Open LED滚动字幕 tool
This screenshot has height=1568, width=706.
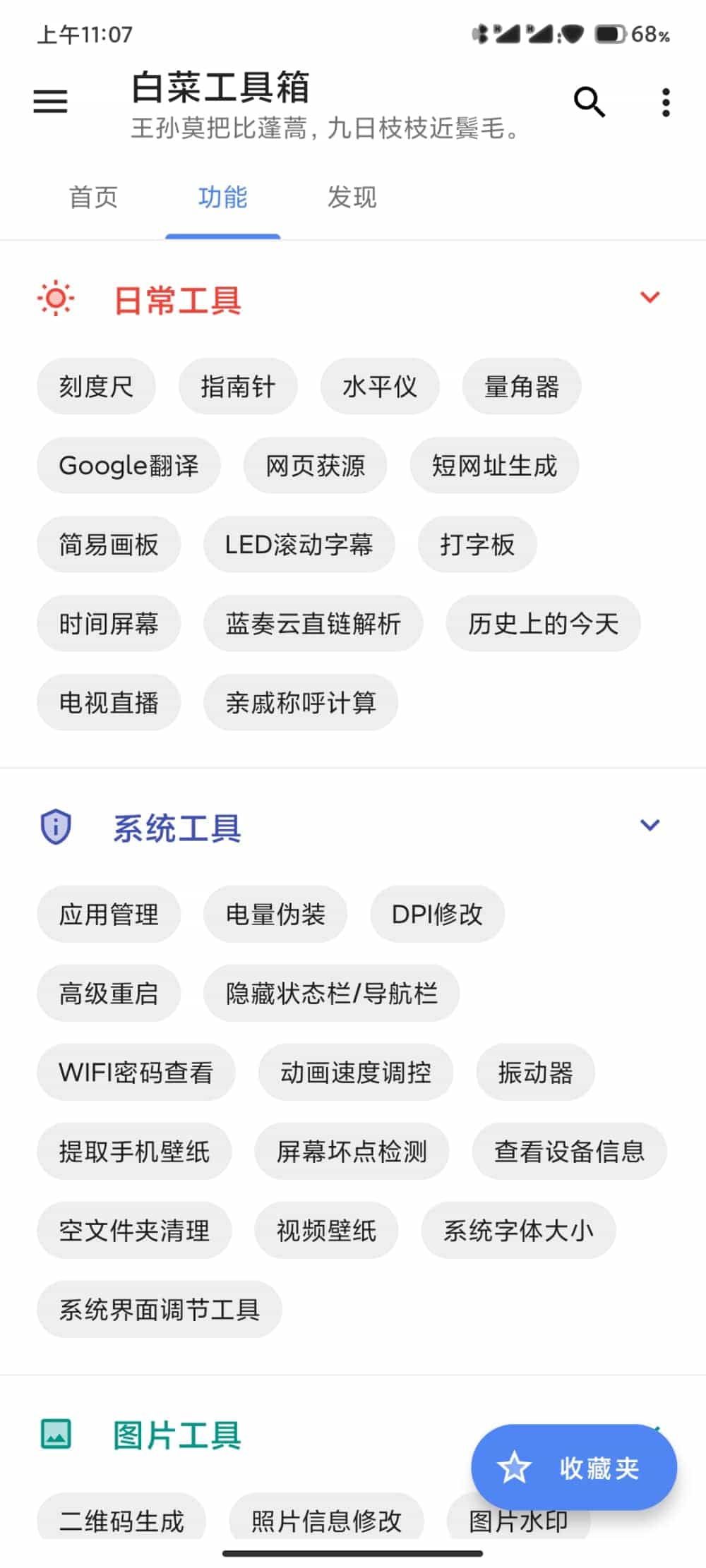299,544
